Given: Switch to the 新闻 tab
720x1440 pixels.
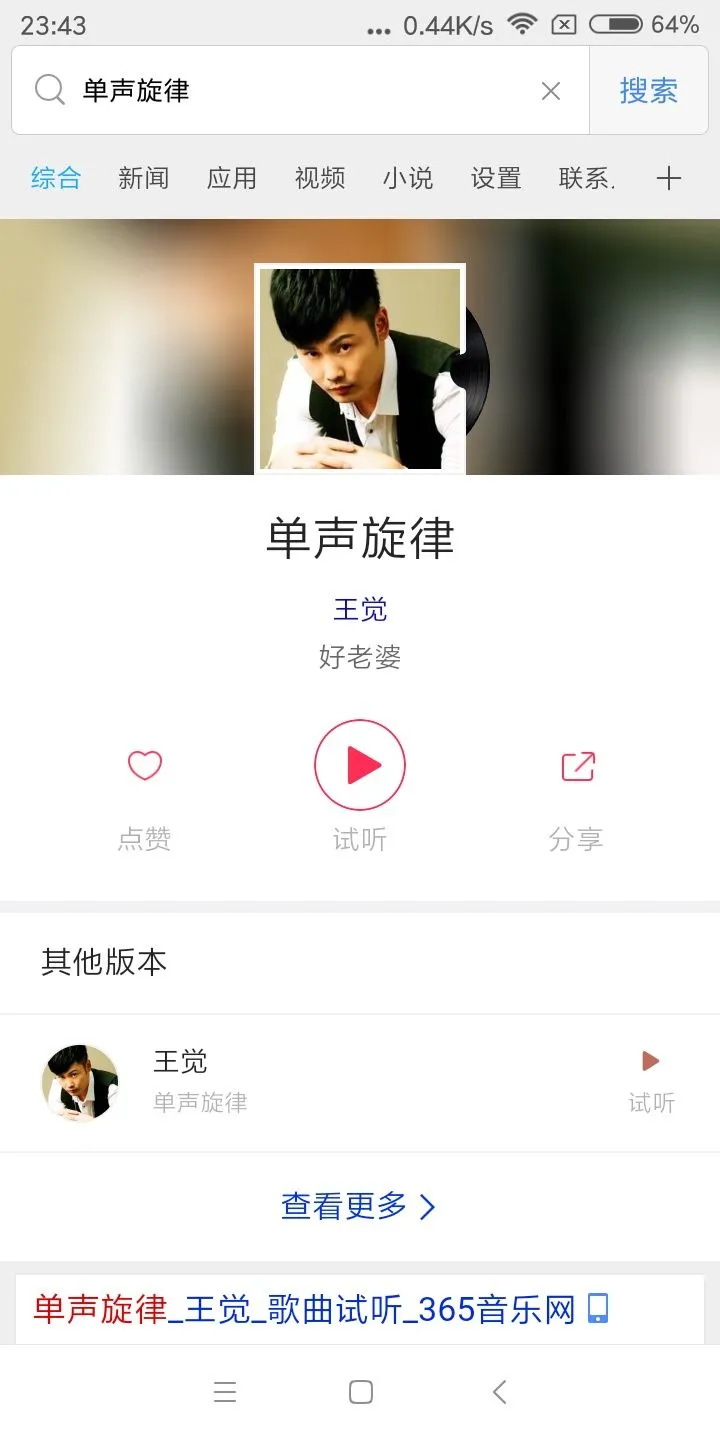Looking at the screenshot, I should pyautogui.click(x=143, y=179).
